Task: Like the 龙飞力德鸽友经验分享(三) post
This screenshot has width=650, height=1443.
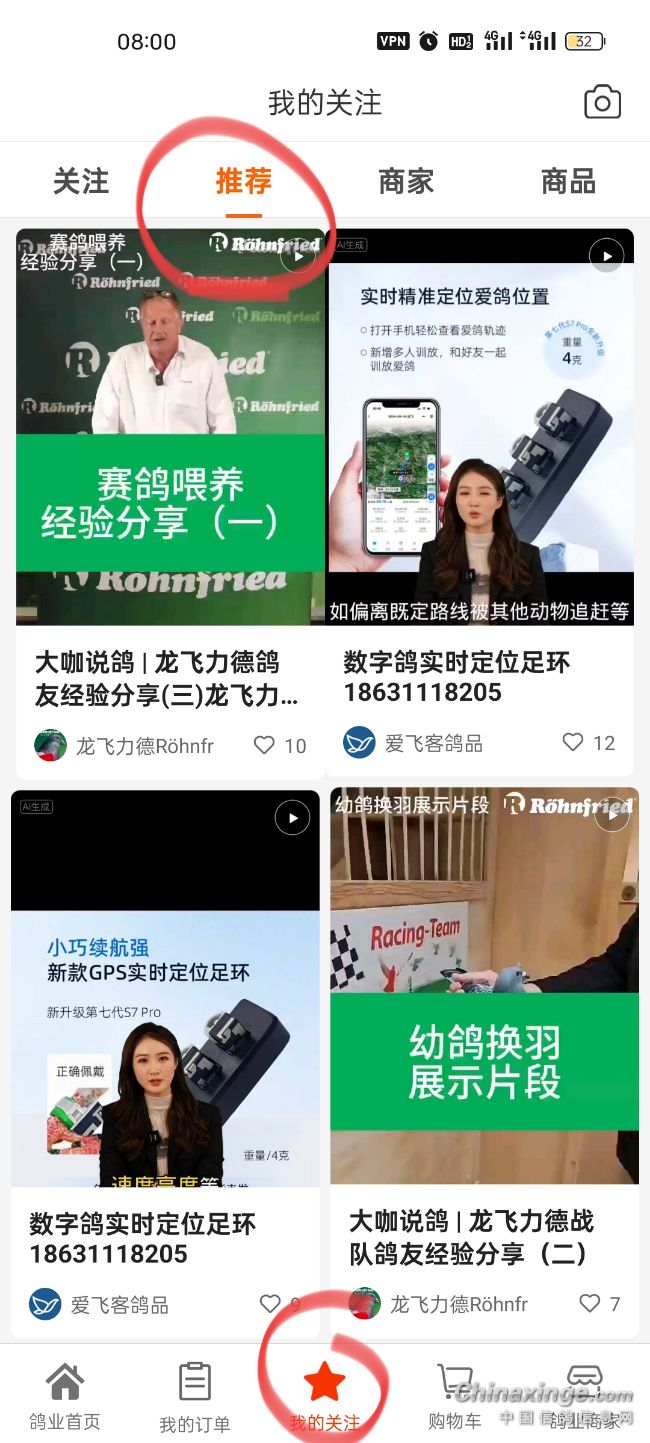Action: pyautogui.click(x=264, y=745)
